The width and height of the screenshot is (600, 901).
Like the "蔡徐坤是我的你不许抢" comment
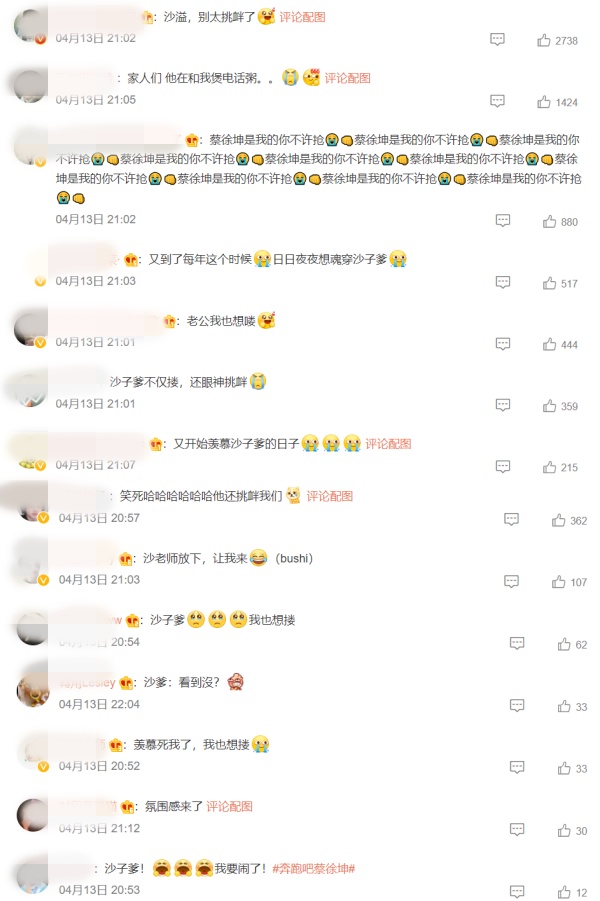(x=549, y=221)
